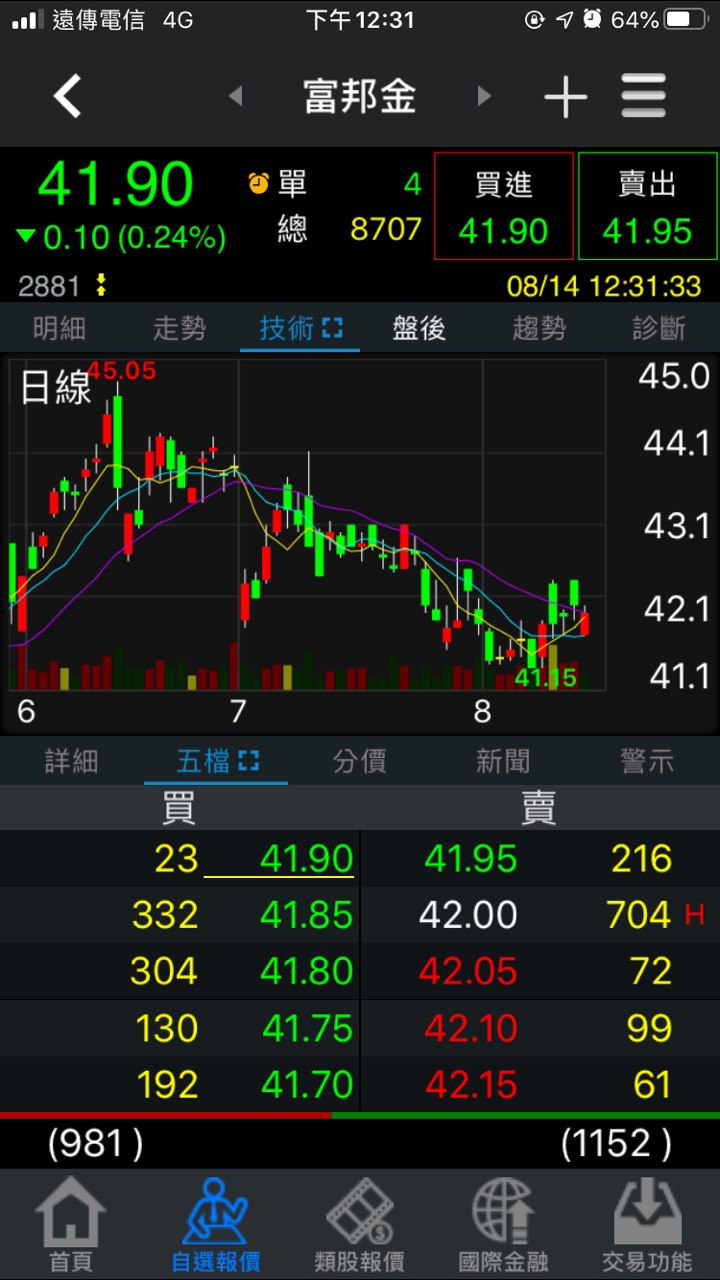Open the 警示 tab
This screenshot has width=720, height=1280.
647,762
